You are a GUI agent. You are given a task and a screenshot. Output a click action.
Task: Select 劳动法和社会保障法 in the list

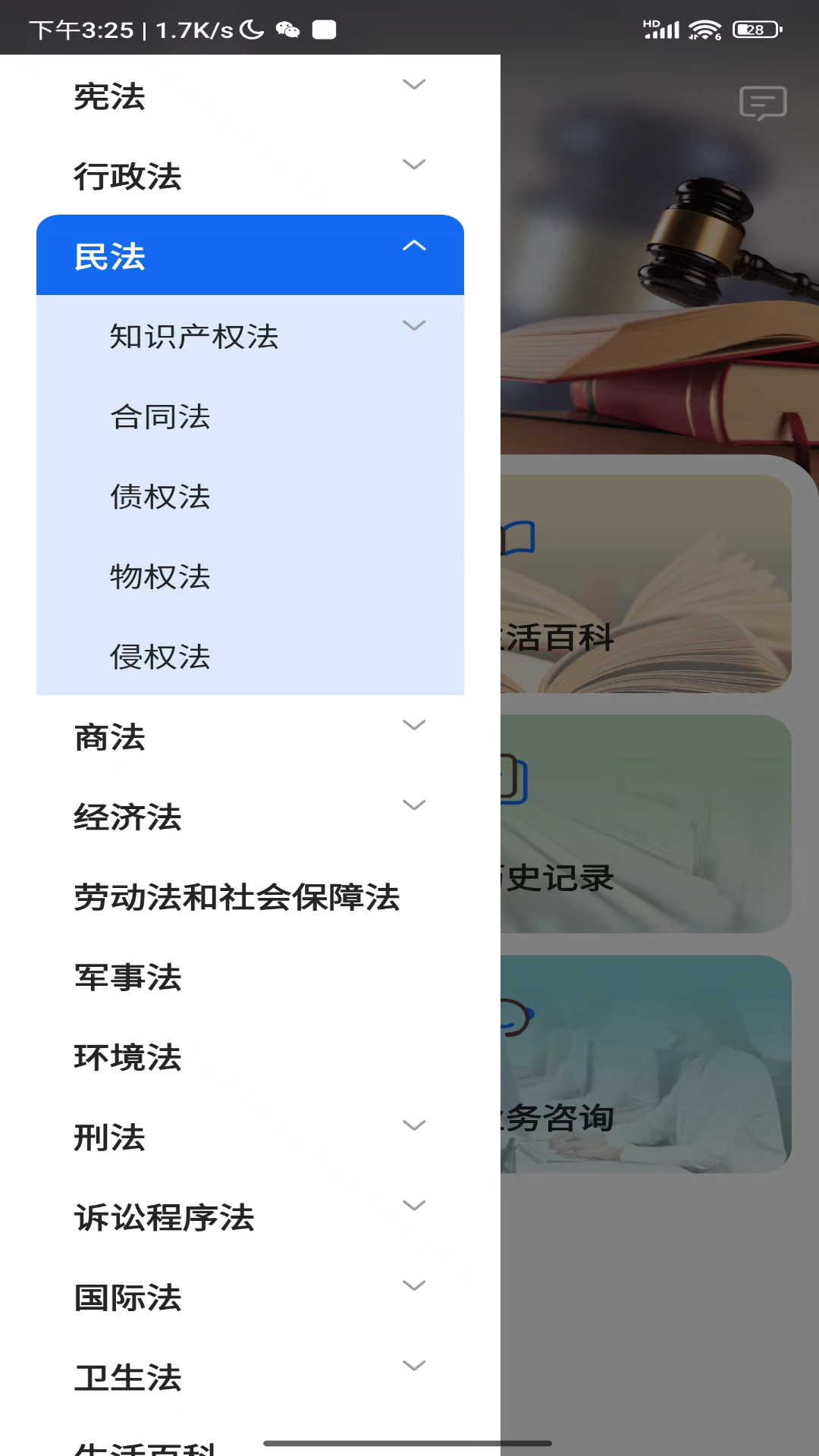pyautogui.click(x=237, y=898)
